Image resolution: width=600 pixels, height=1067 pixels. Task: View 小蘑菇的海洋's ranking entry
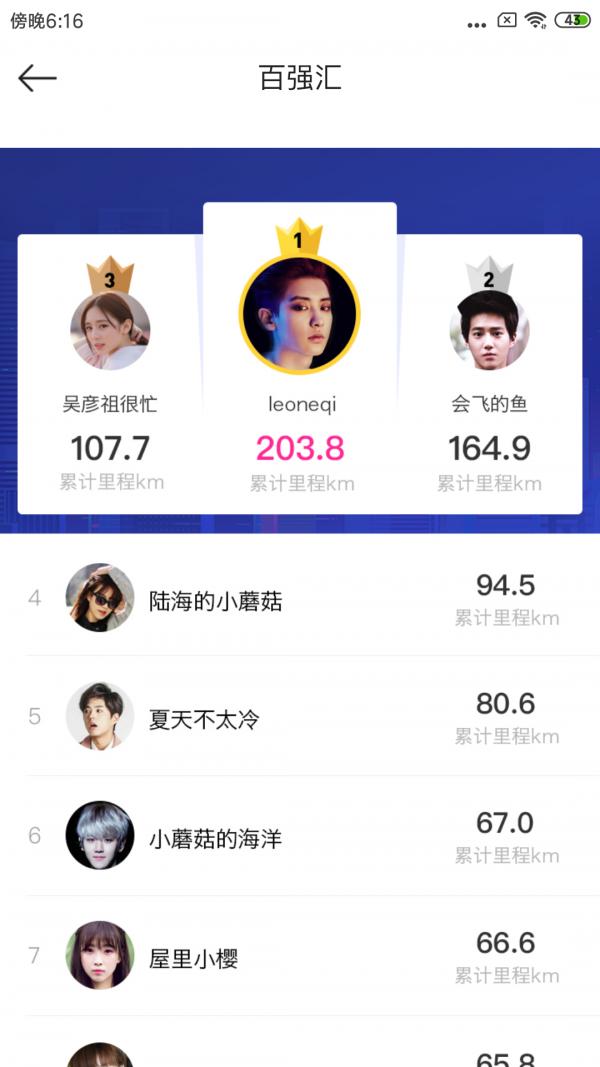click(x=300, y=836)
